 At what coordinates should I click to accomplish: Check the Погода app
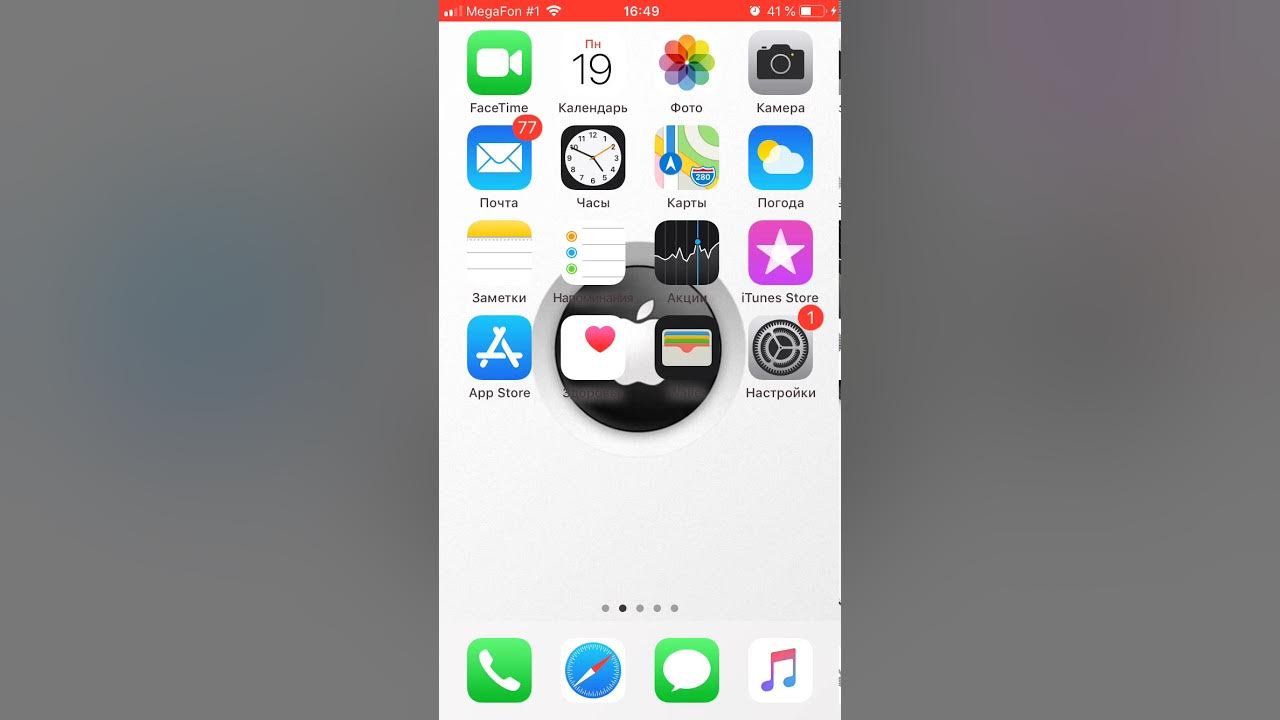pyautogui.click(x=780, y=158)
